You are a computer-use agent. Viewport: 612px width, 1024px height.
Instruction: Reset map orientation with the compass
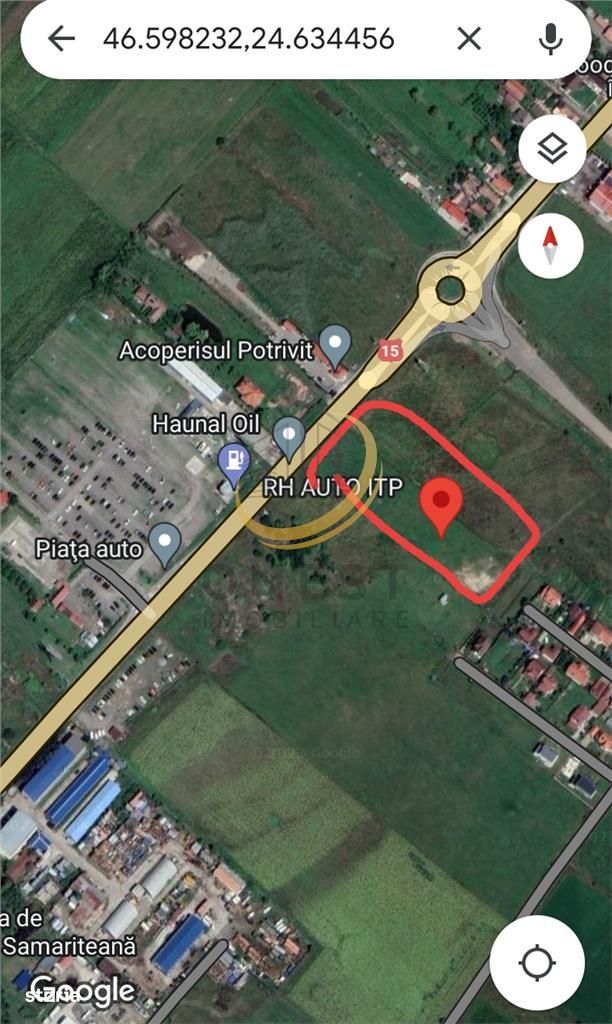click(x=551, y=244)
